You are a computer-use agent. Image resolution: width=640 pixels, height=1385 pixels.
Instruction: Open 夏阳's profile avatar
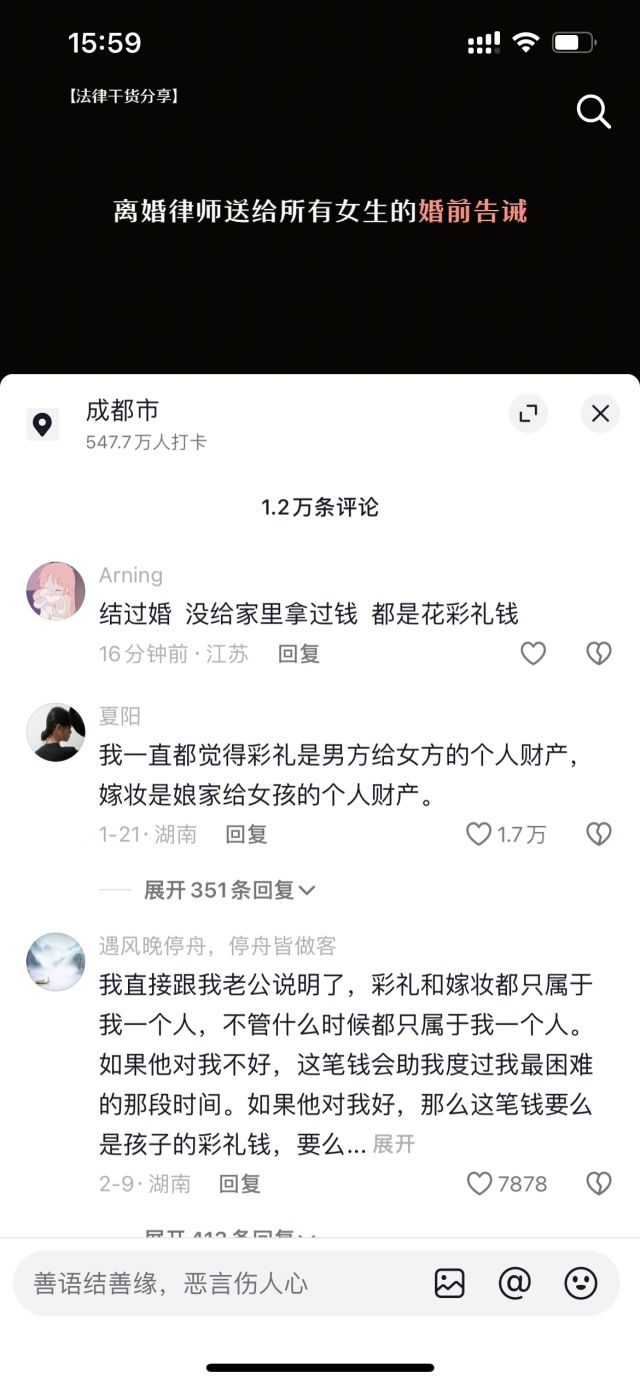pos(55,732)
